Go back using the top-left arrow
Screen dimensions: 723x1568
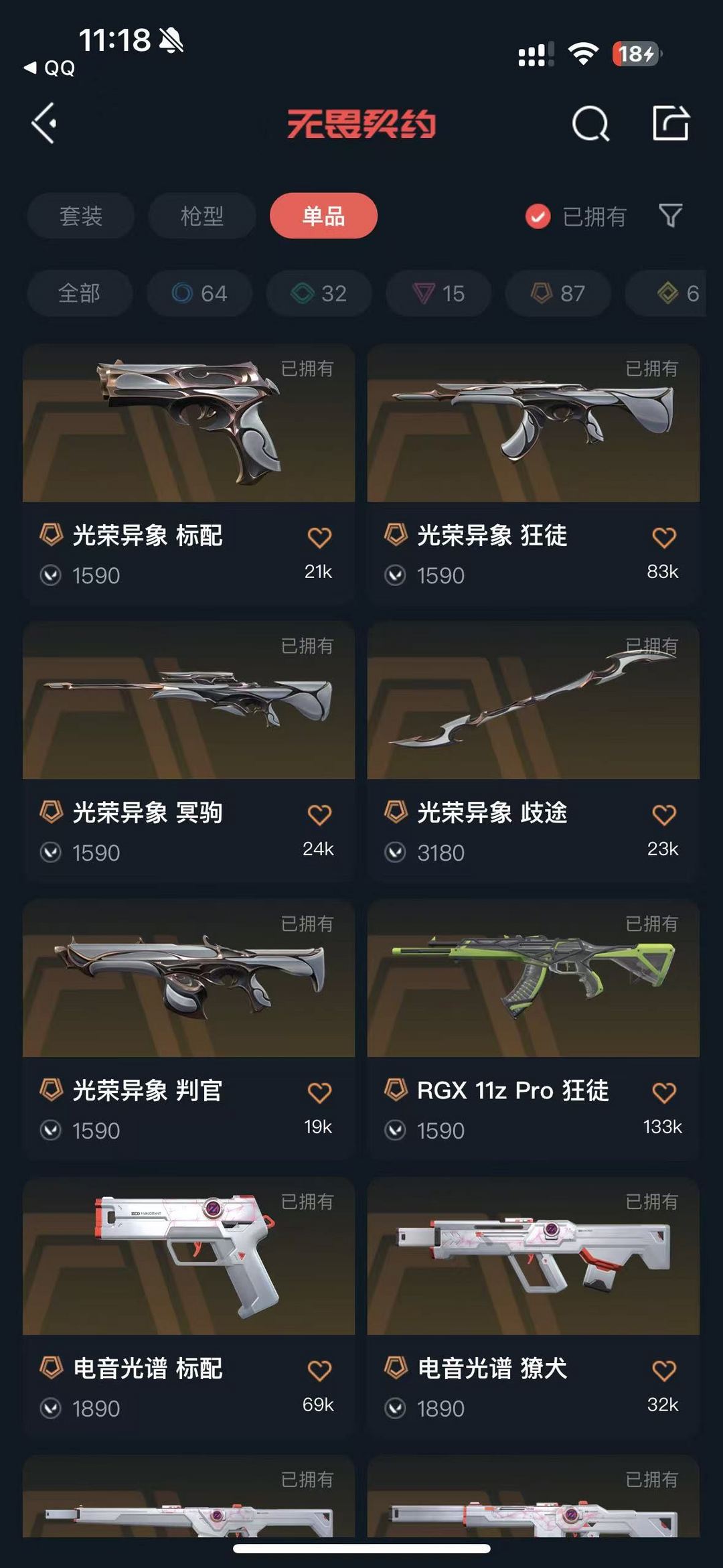tap(44, 123)
